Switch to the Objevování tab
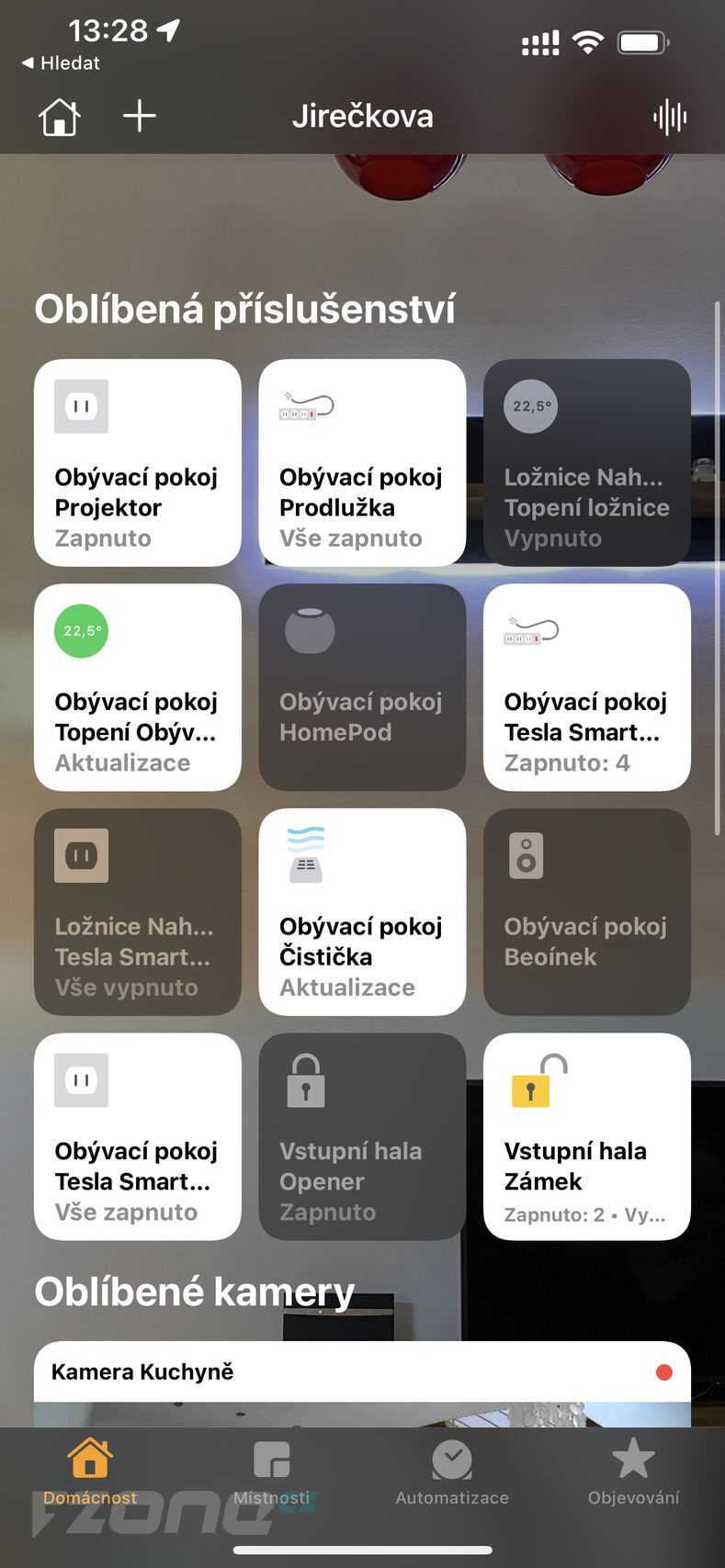Viewport: 725px width, 1568px height. [633, 1472]
